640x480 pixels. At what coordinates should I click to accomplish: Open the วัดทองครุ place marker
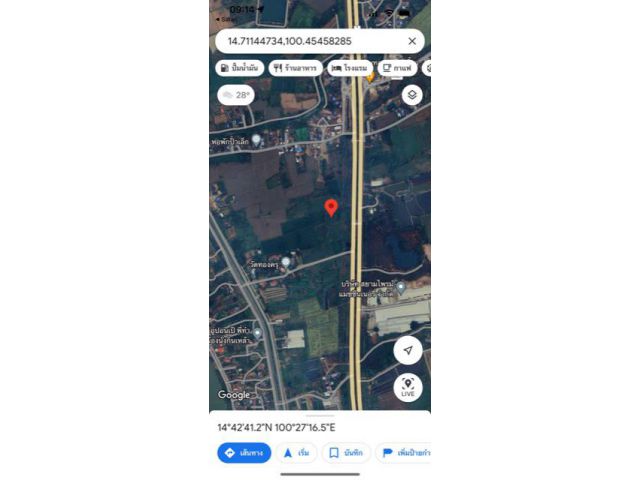285,263
